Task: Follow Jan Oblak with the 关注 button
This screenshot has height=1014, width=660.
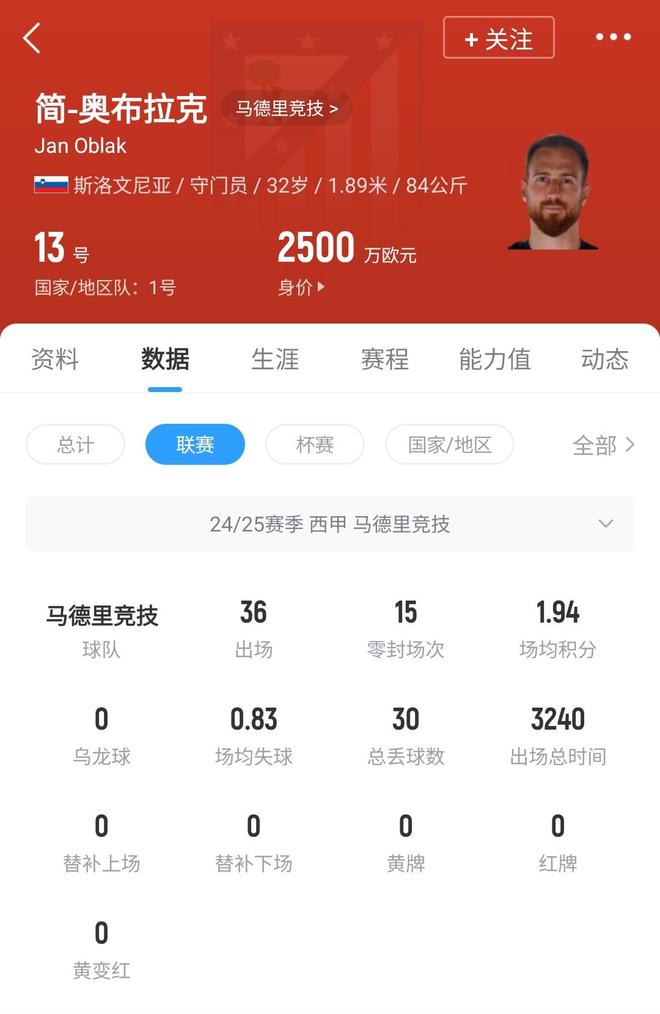Action: click(498, 38)
